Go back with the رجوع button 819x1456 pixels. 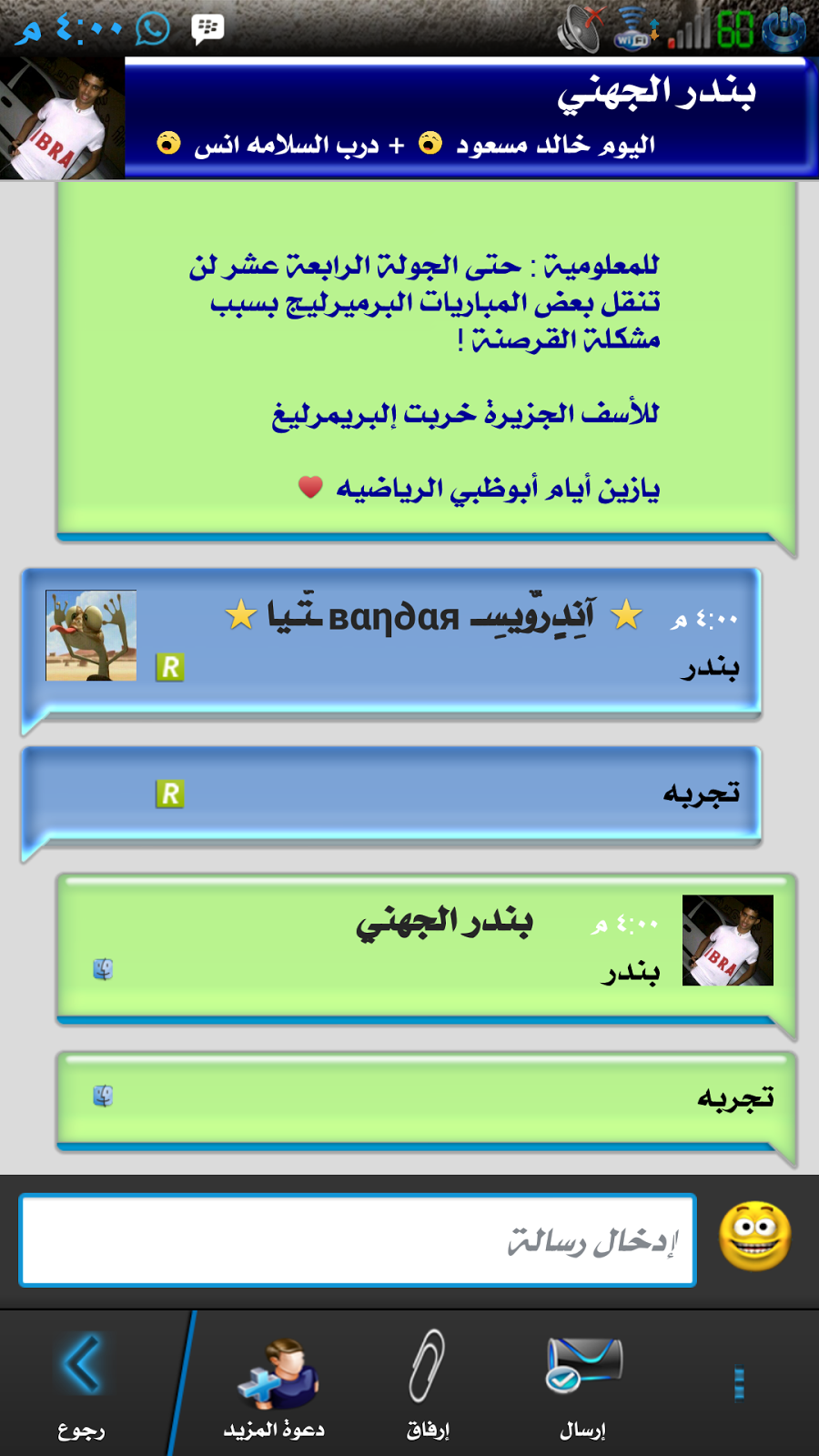pyautogui.click(x=82, y=1385)
